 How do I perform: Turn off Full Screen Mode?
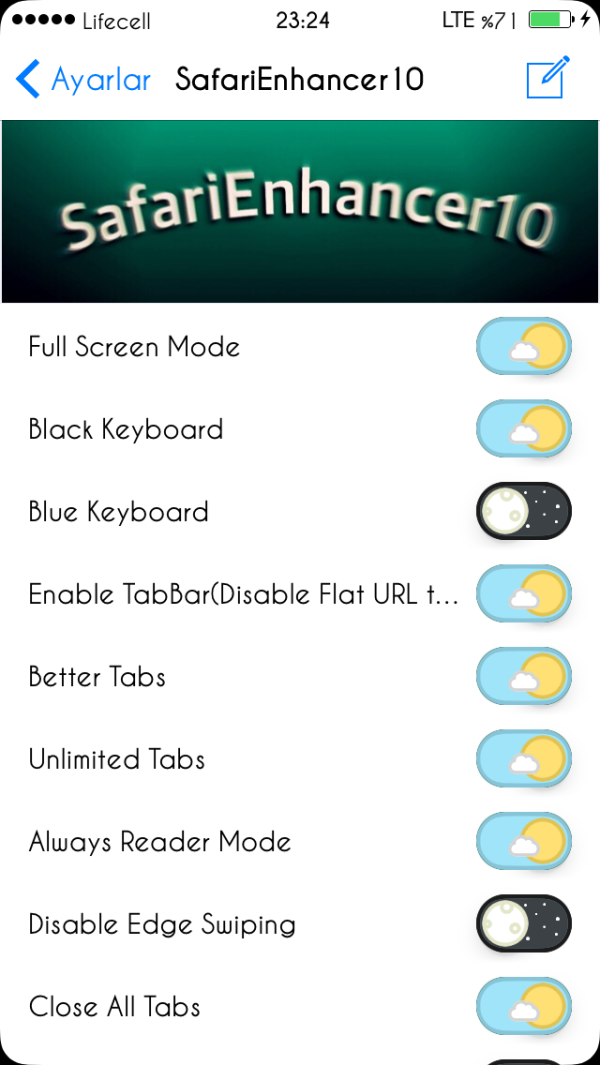[523, 347]
